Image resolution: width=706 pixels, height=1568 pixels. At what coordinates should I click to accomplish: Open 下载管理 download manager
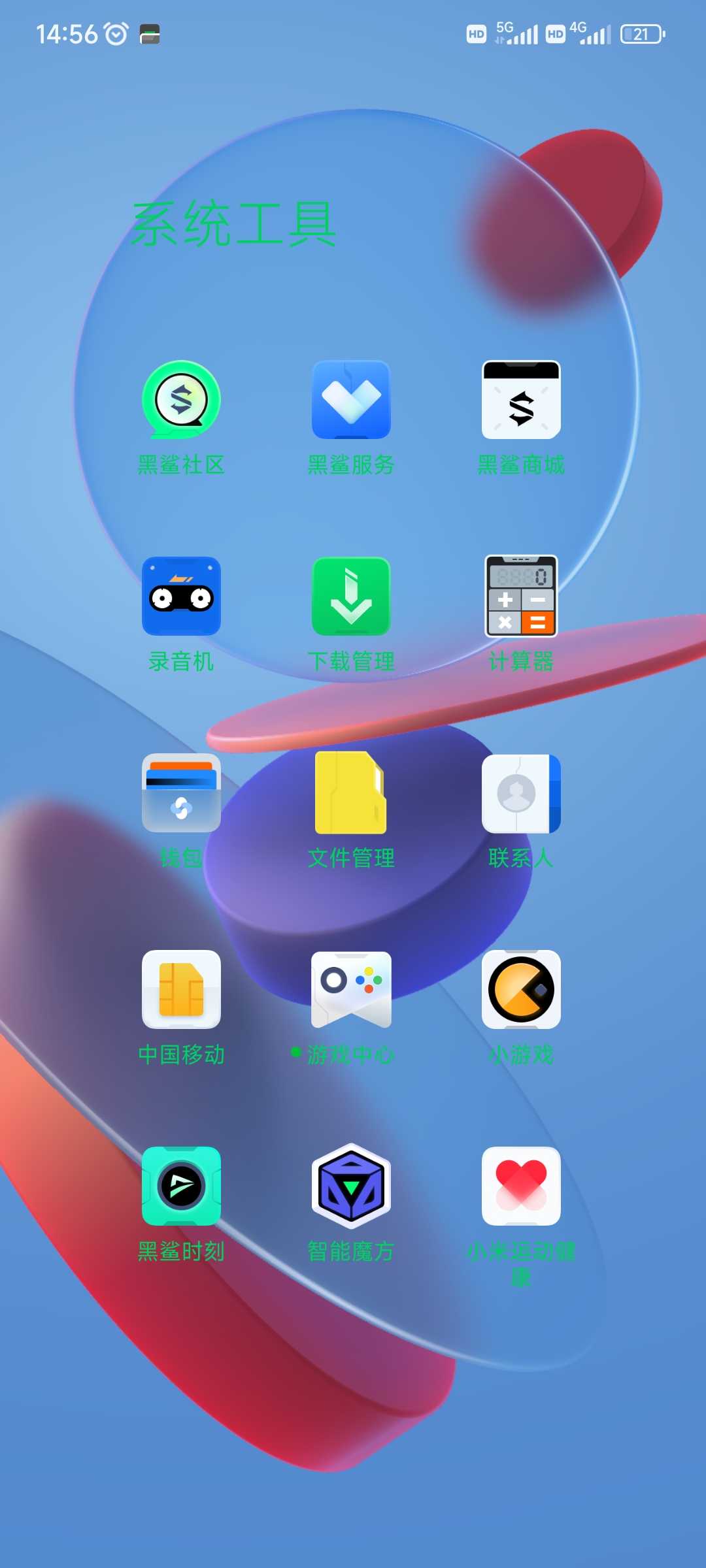[351, 596]
